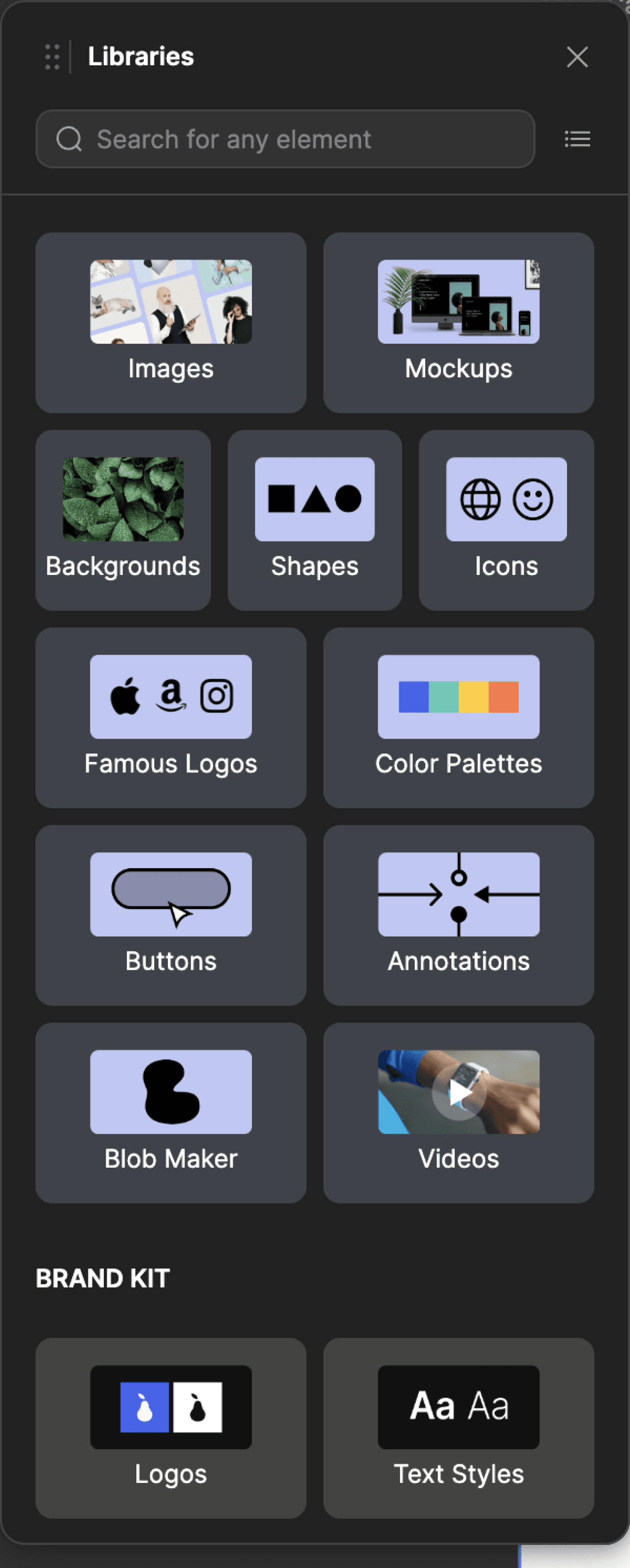Open Brand Kit Text Styles
Image resolution: width=630 pixels, height=1568 pixels.
(458, 1428)
